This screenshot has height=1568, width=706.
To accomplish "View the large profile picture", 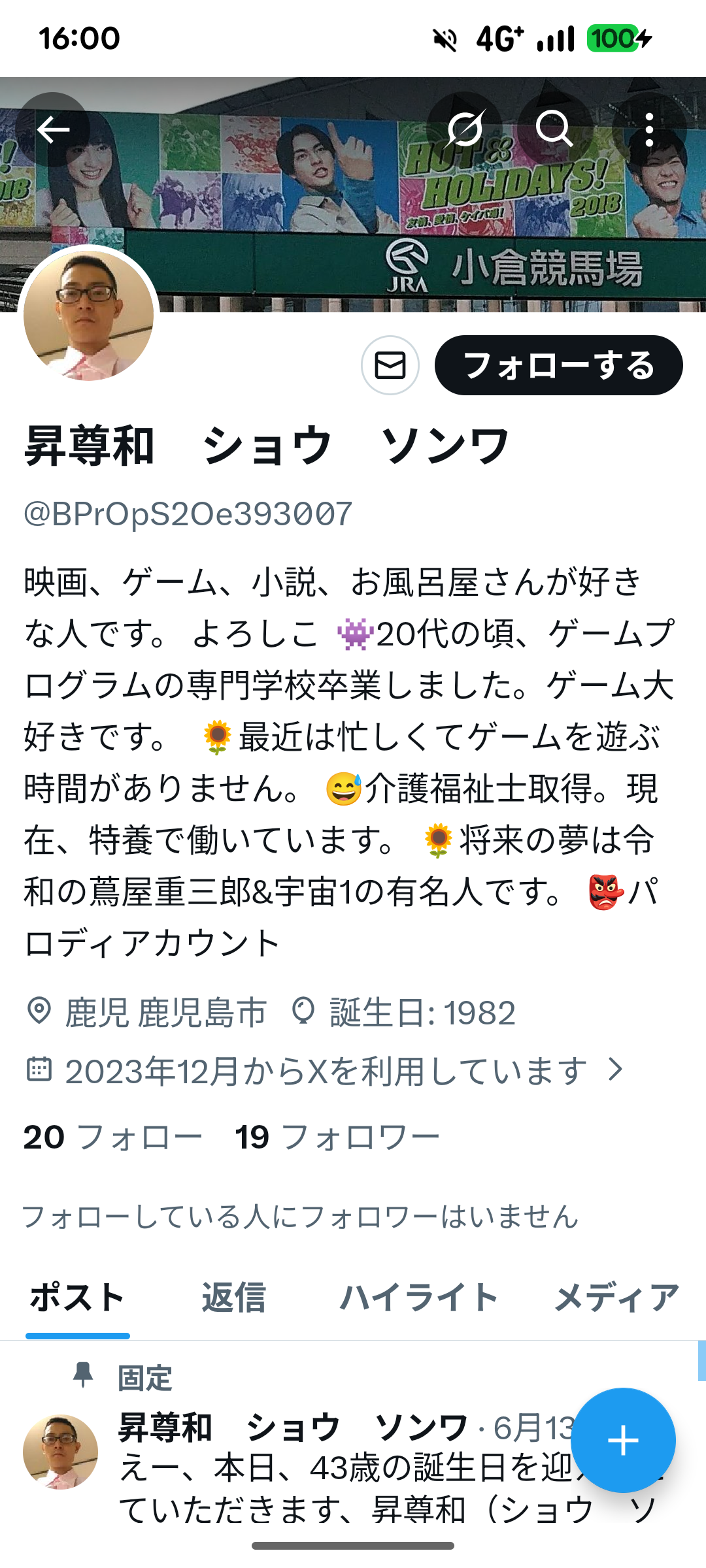I will 89,316.
